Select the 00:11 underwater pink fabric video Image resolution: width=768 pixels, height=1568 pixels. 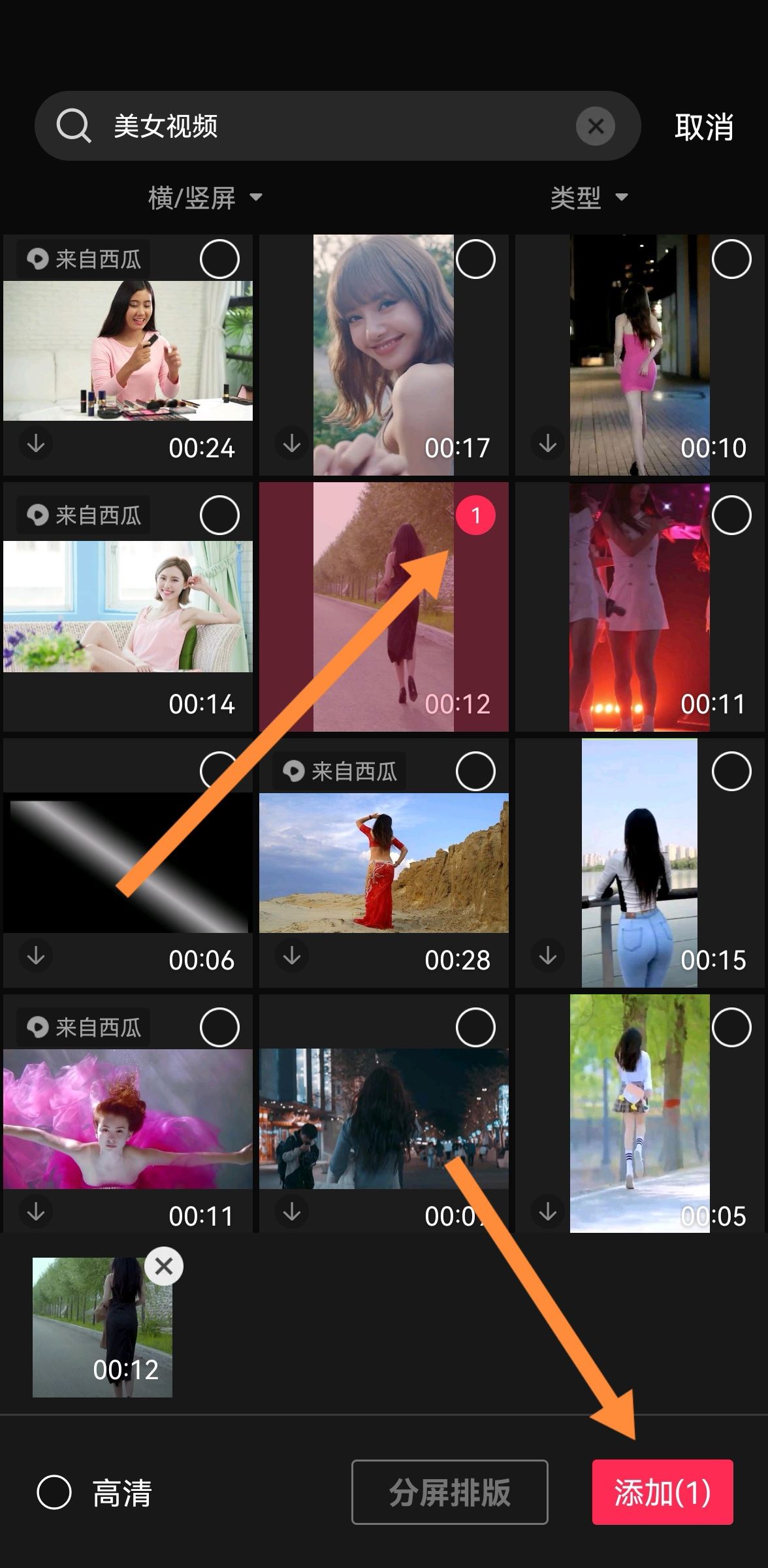(x=220, y=1027)
